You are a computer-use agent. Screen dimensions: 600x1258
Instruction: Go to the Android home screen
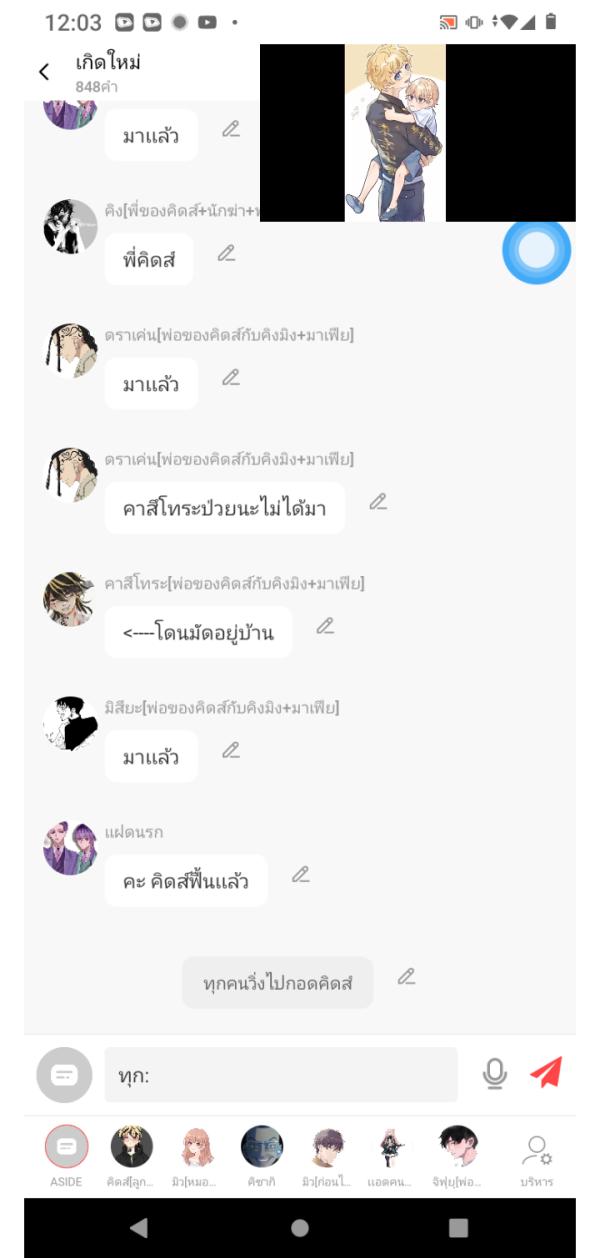coord(299,1227)
